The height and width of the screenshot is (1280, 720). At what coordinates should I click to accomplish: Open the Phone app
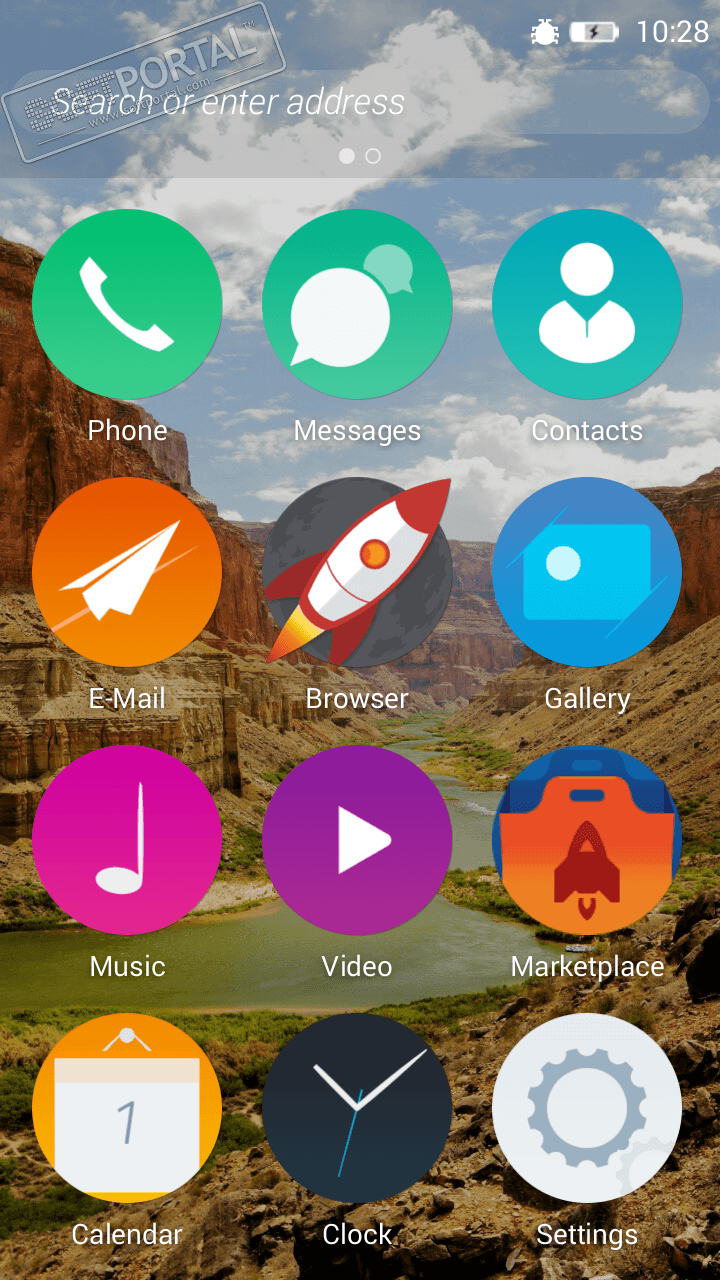tap(127, 304)
